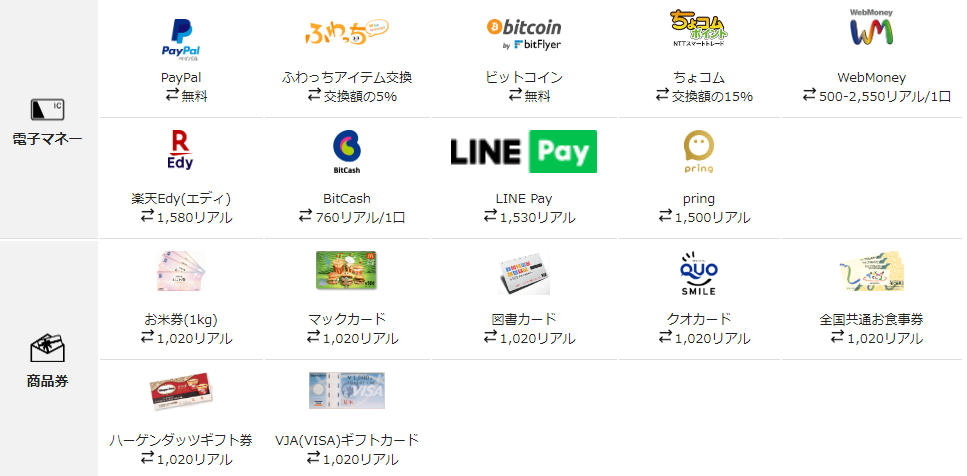Choose ビットコイン by bitFlyer exchange

523,58
